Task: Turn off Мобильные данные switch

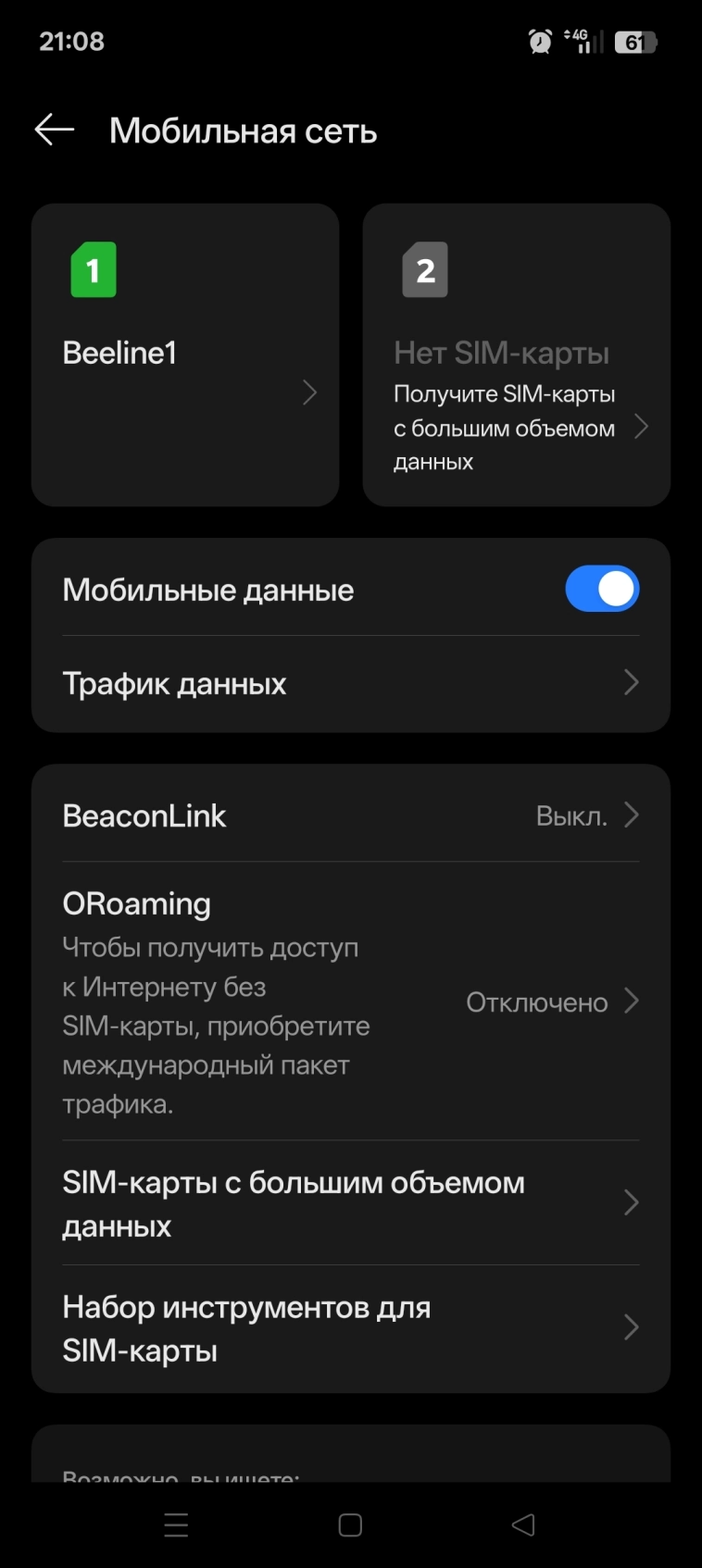Action: [602, 590]
